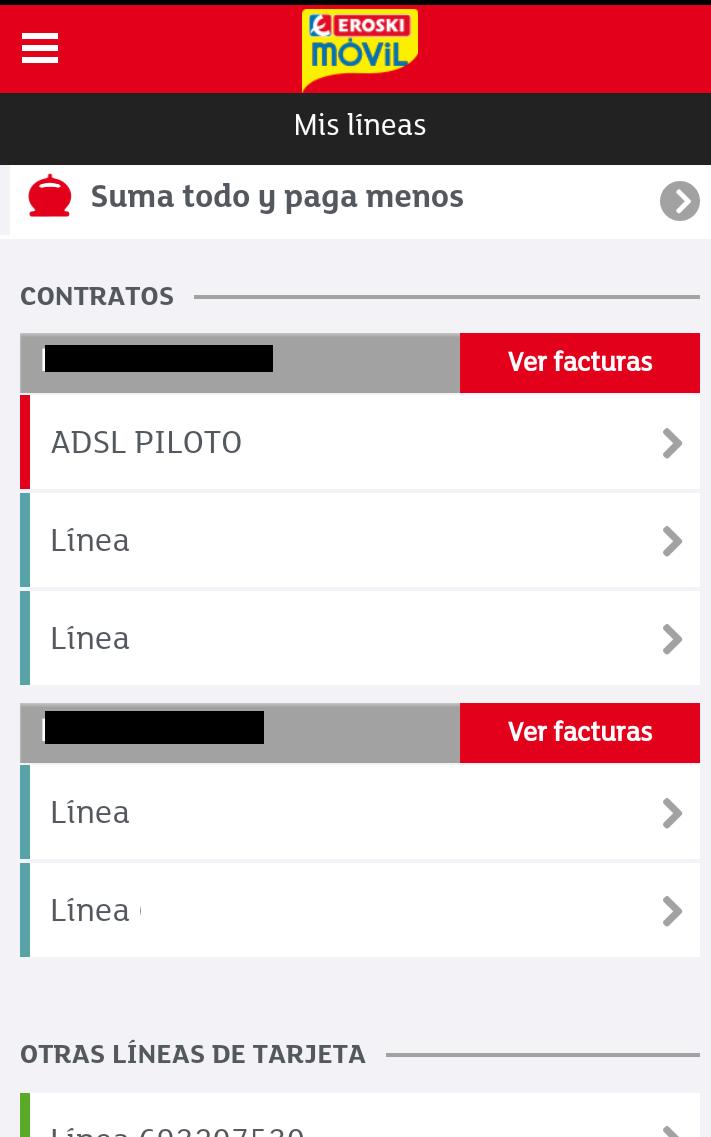Open the hamburger navigation menu
The image size is (711, 1137).
click(x=40, y=48)
